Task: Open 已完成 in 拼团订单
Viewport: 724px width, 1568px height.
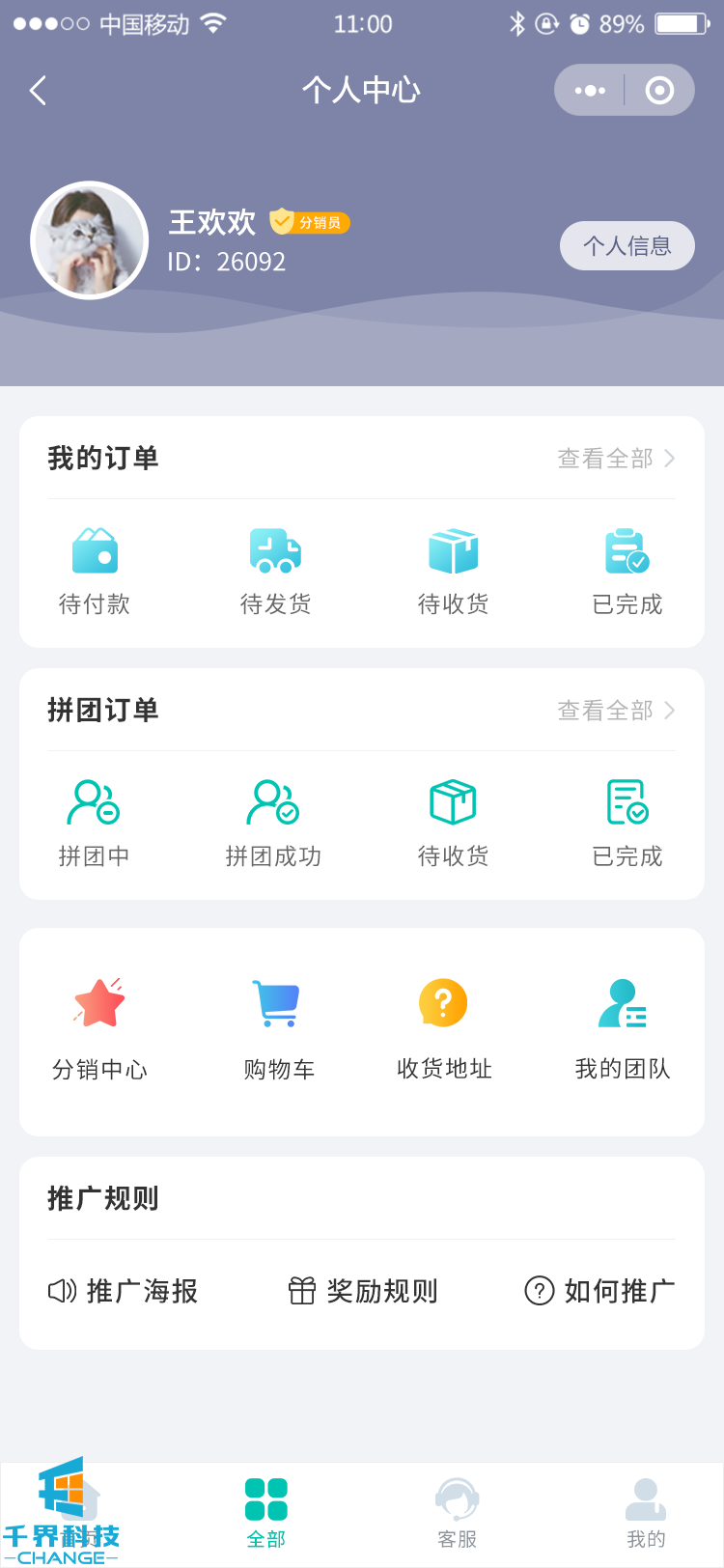Action: (627, 823)
